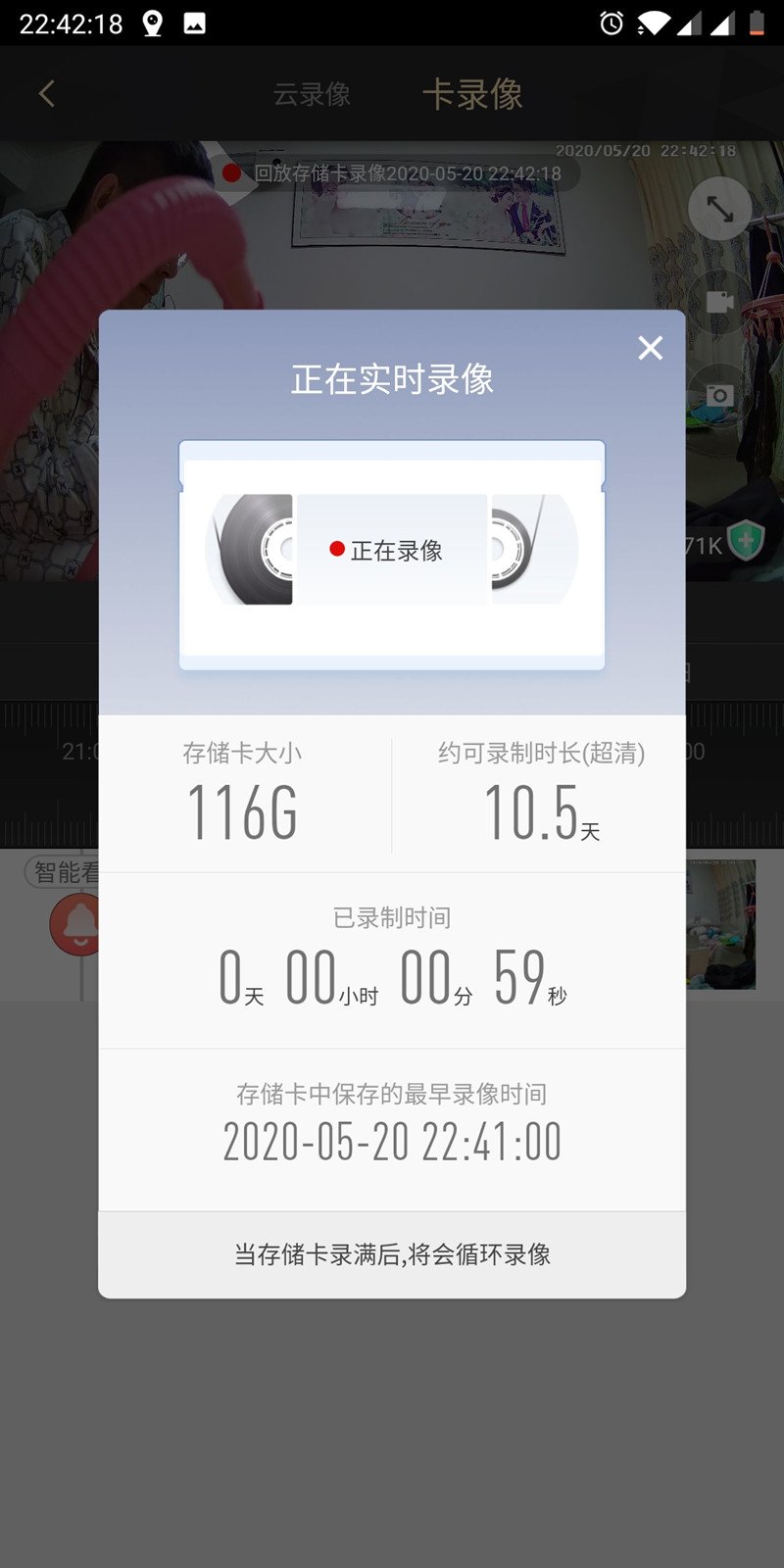Image resolution: width=784 pixels, height=1568 pixels.
Task: Tap the loop recording notice text
Action: 392,1254
